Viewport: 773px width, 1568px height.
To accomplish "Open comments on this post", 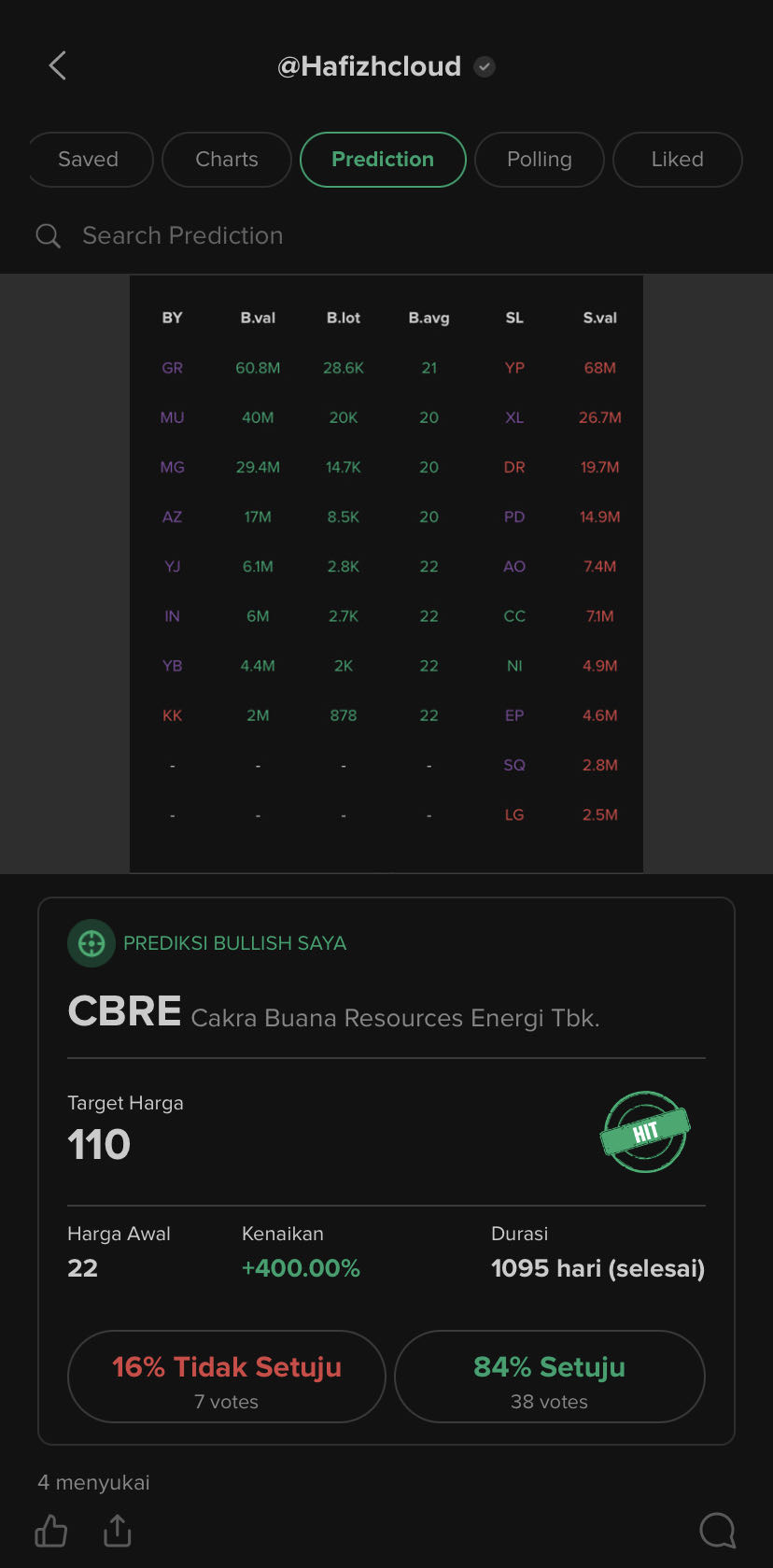I will click(x=717, y=1530).
